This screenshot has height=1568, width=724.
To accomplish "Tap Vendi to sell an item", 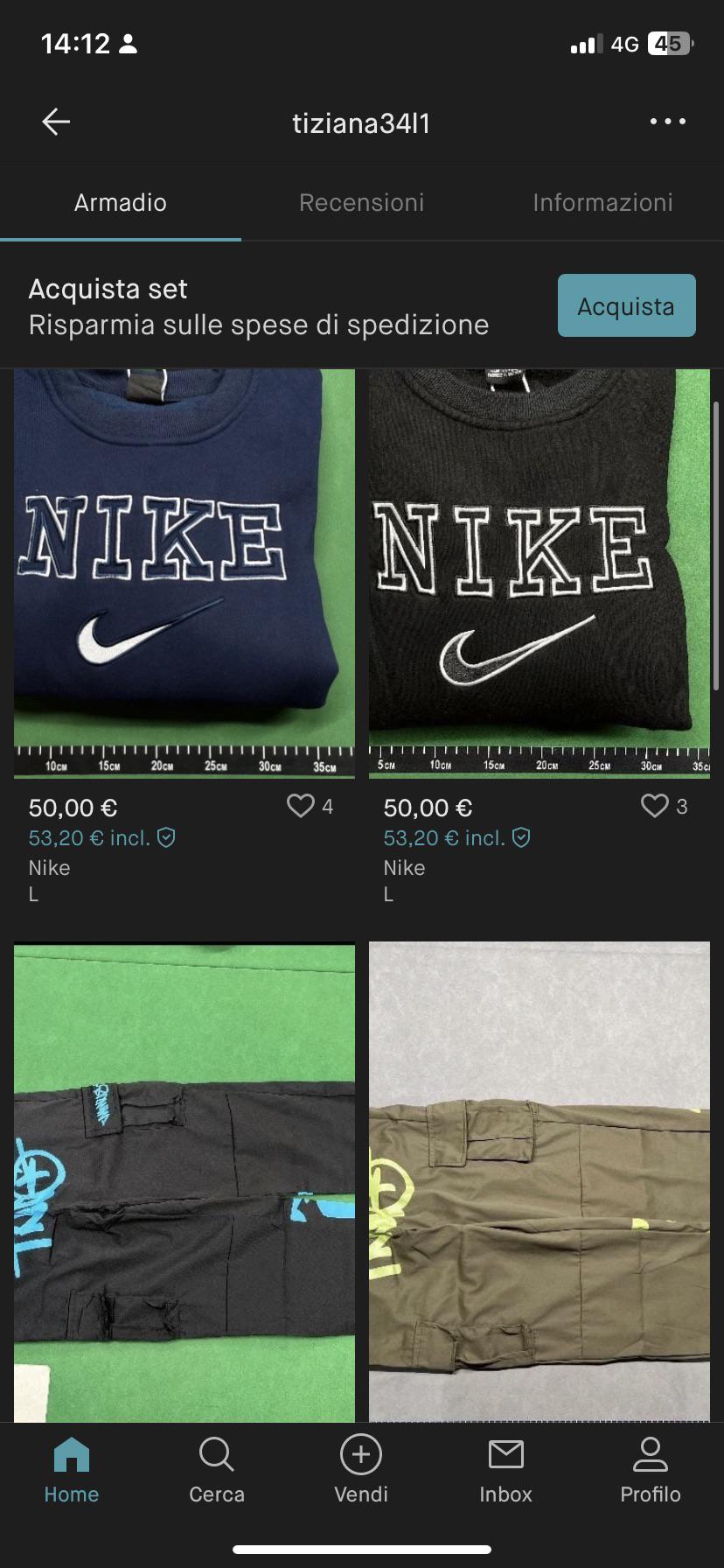I will tap(361, 1470).
